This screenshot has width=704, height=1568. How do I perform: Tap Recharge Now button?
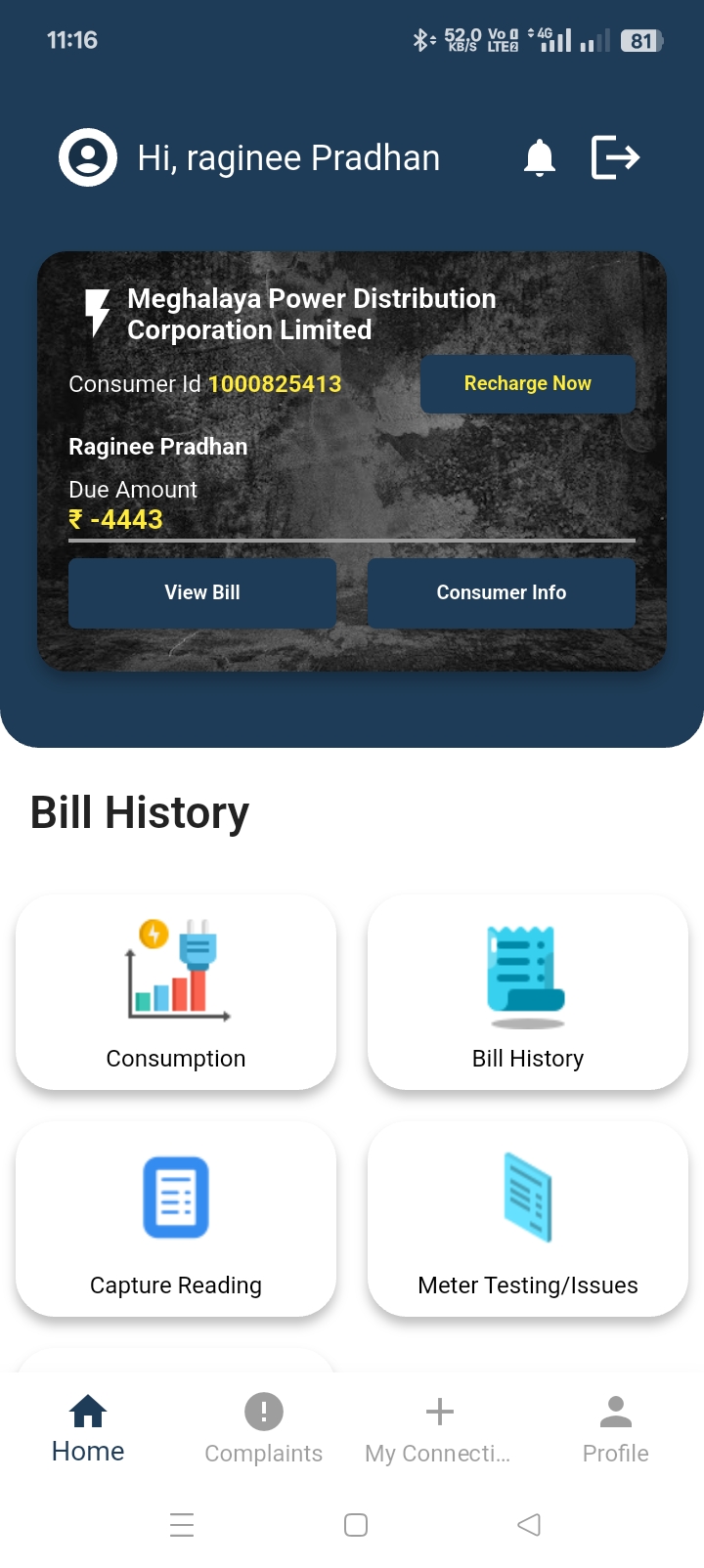528,383
